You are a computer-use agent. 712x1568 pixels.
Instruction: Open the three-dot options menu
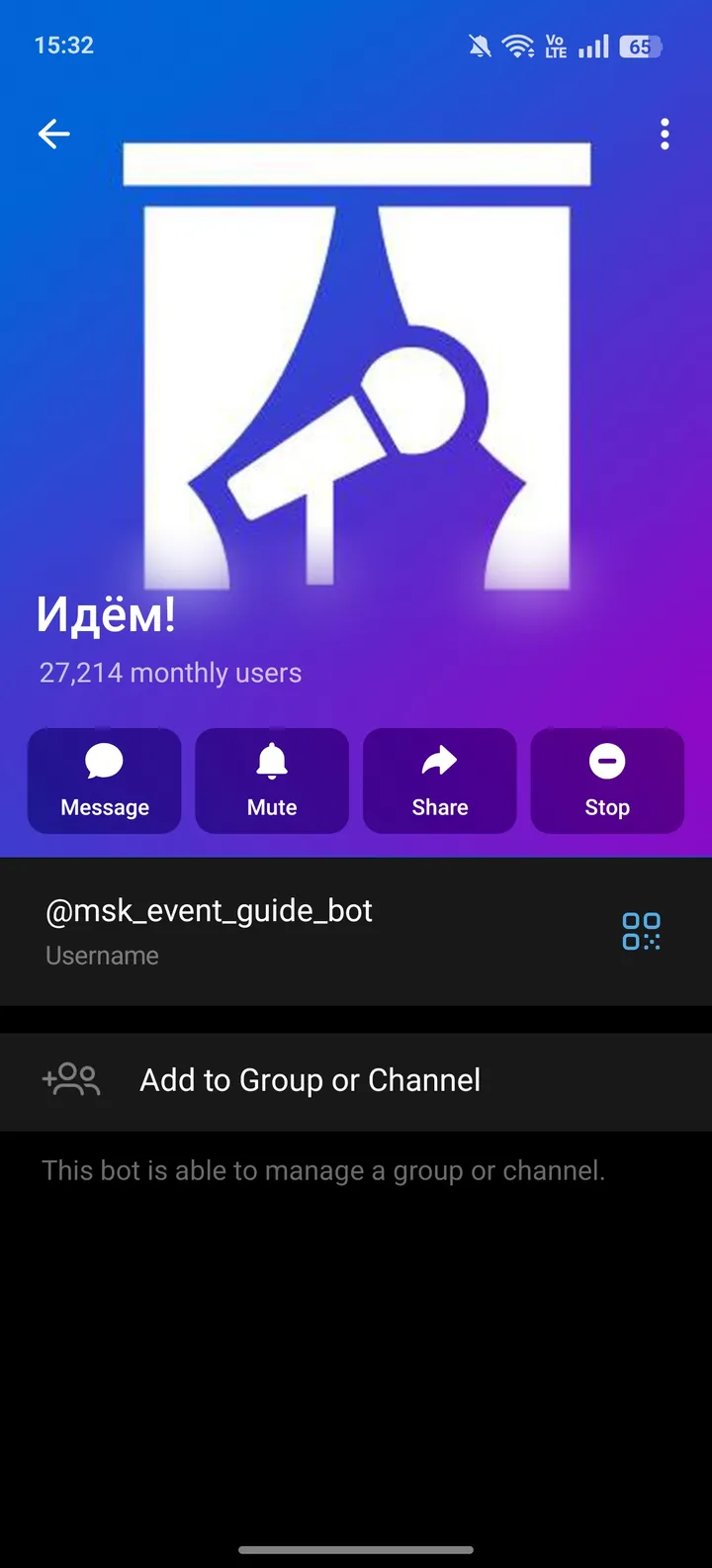coord(665,134)
